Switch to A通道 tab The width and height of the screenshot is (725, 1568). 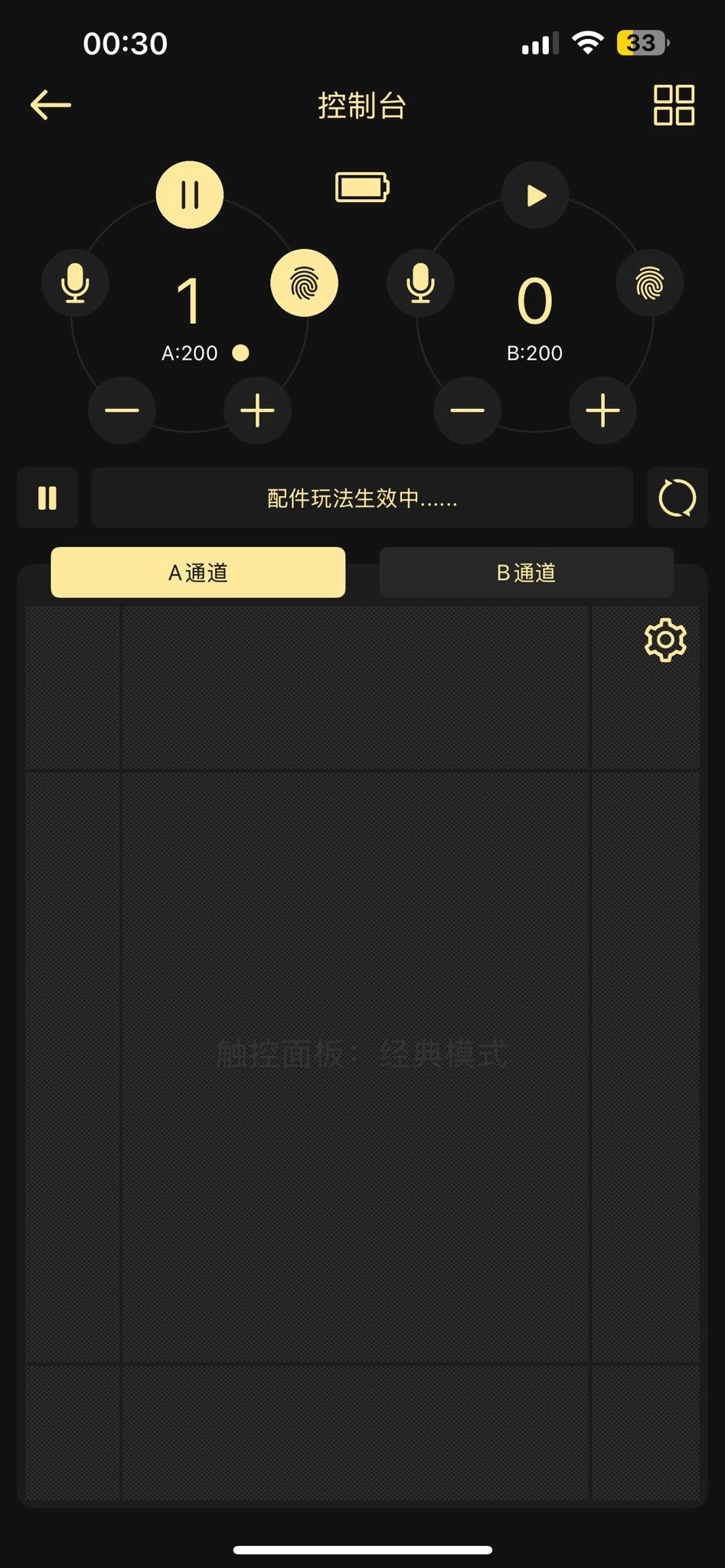point(198,572)
